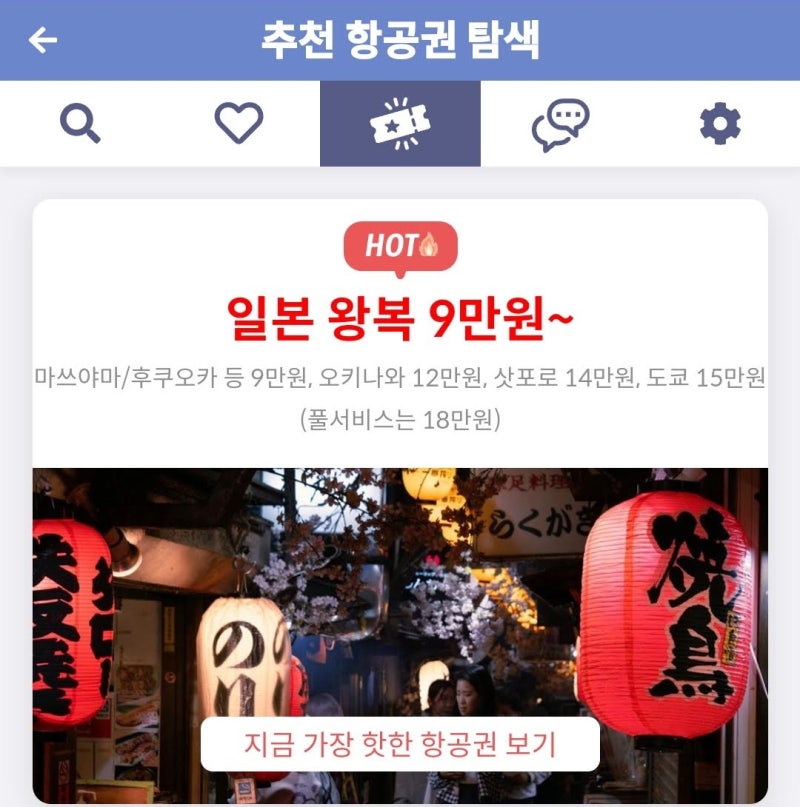Open the 일본 왕복 9만원~ deal headline

[399, 316]
